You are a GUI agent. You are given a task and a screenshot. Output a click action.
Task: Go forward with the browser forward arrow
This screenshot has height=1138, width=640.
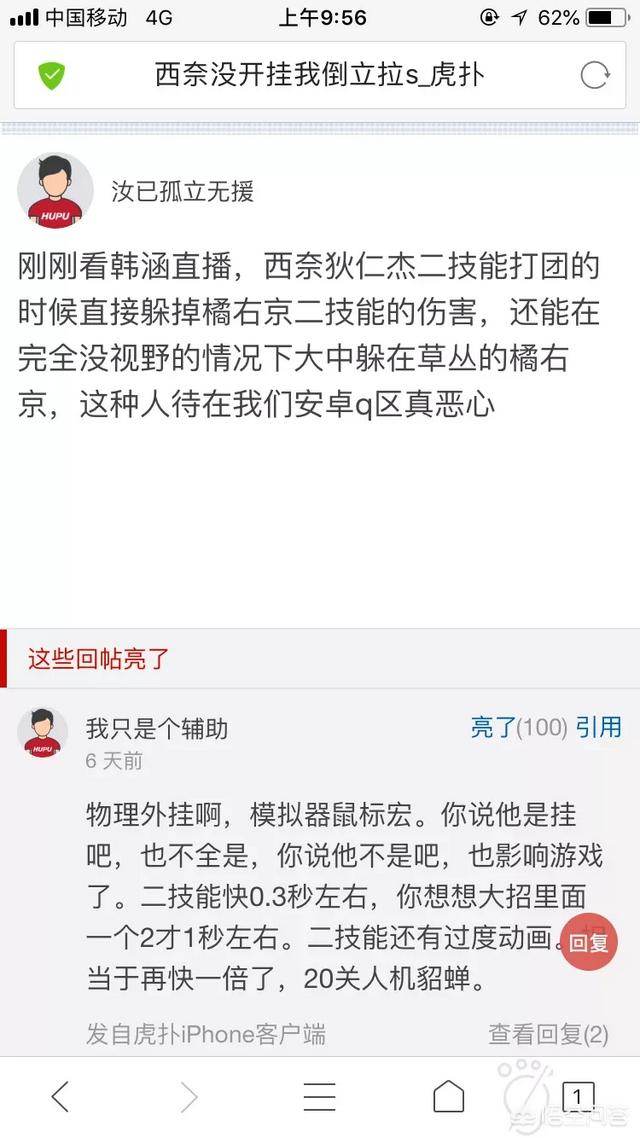click(189, 1096)
